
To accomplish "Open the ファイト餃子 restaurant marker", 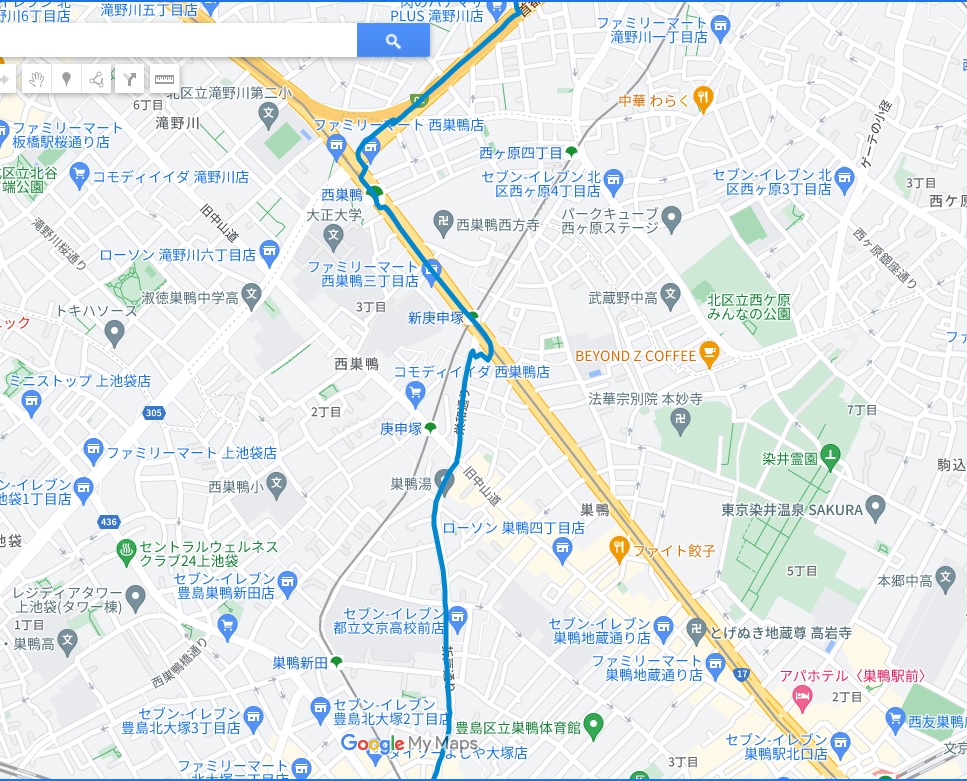I will coord(619,548).
